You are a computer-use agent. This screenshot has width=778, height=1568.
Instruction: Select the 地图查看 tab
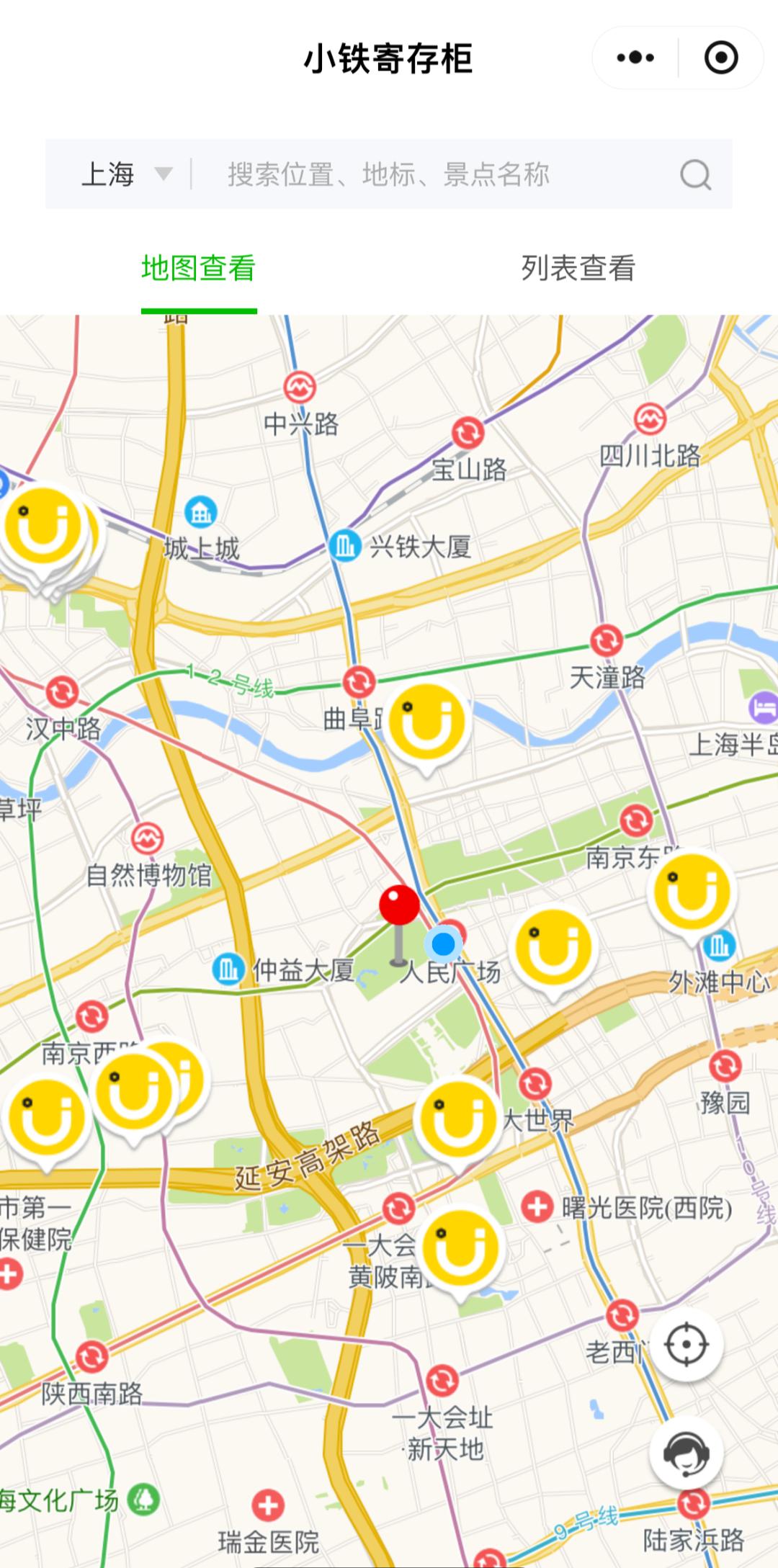[199, 269]
